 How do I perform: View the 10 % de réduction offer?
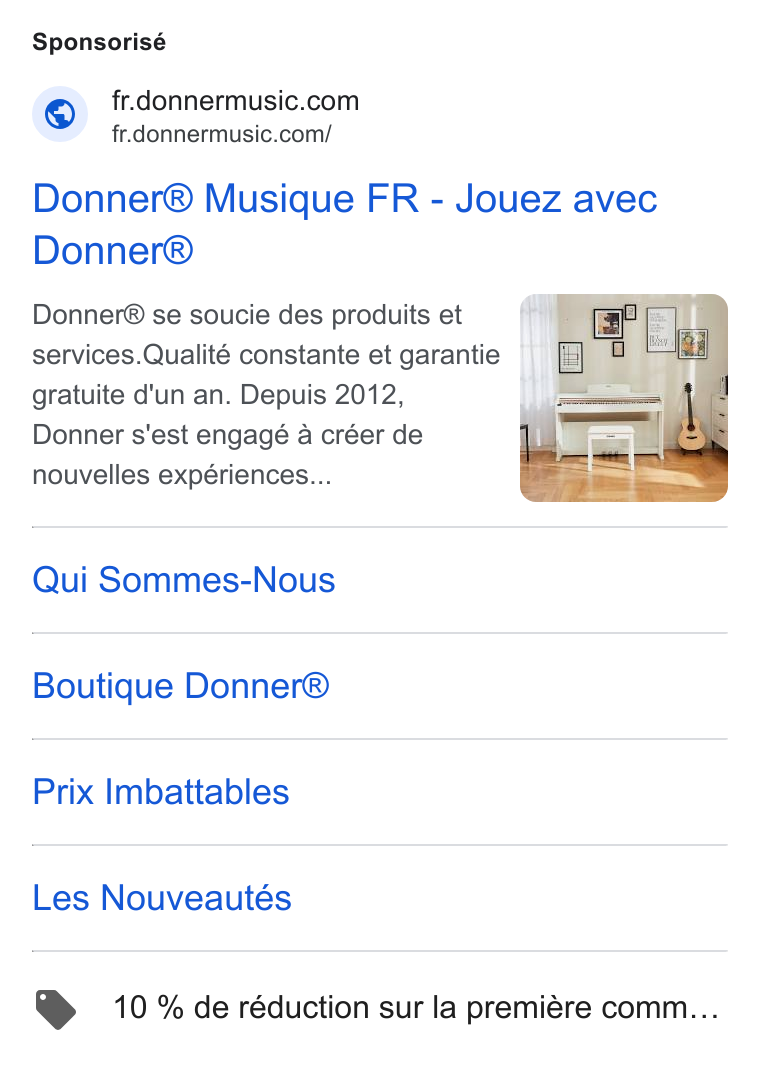(x=379, y=1007)
